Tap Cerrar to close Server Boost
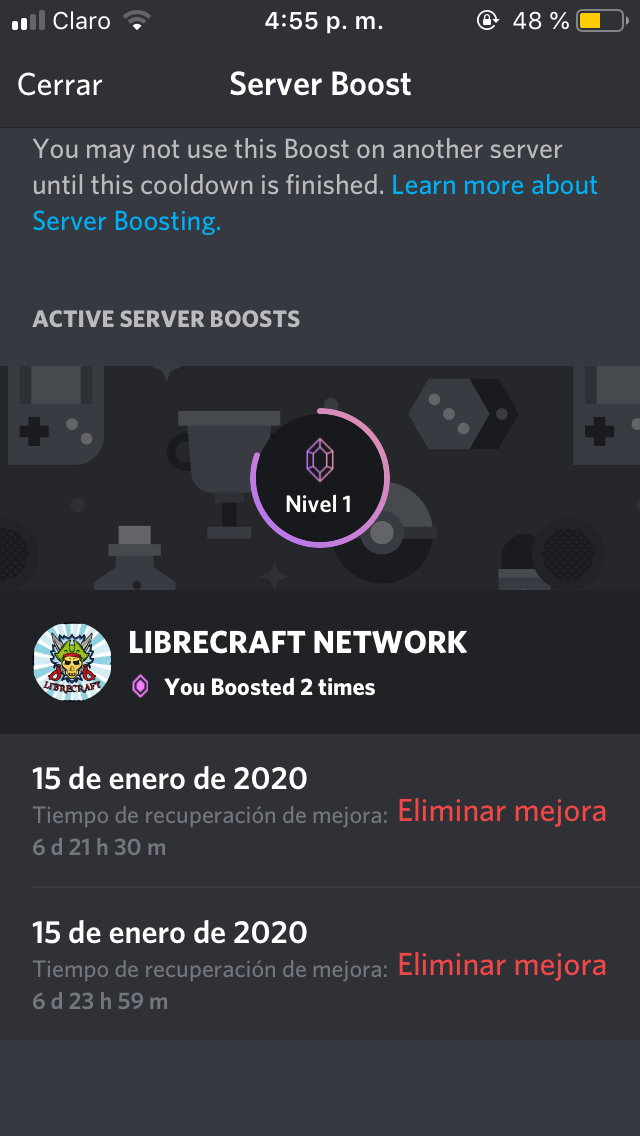 (60, 85)
